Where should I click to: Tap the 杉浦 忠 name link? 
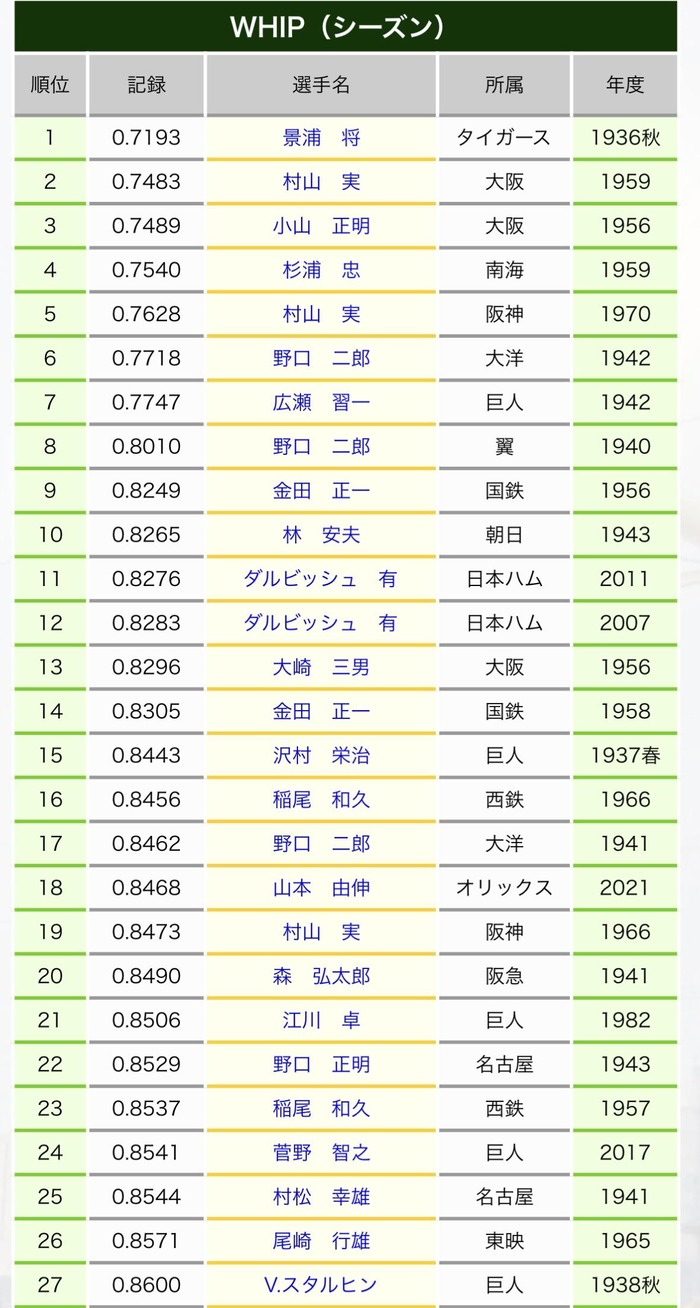(x=321, y=270)
